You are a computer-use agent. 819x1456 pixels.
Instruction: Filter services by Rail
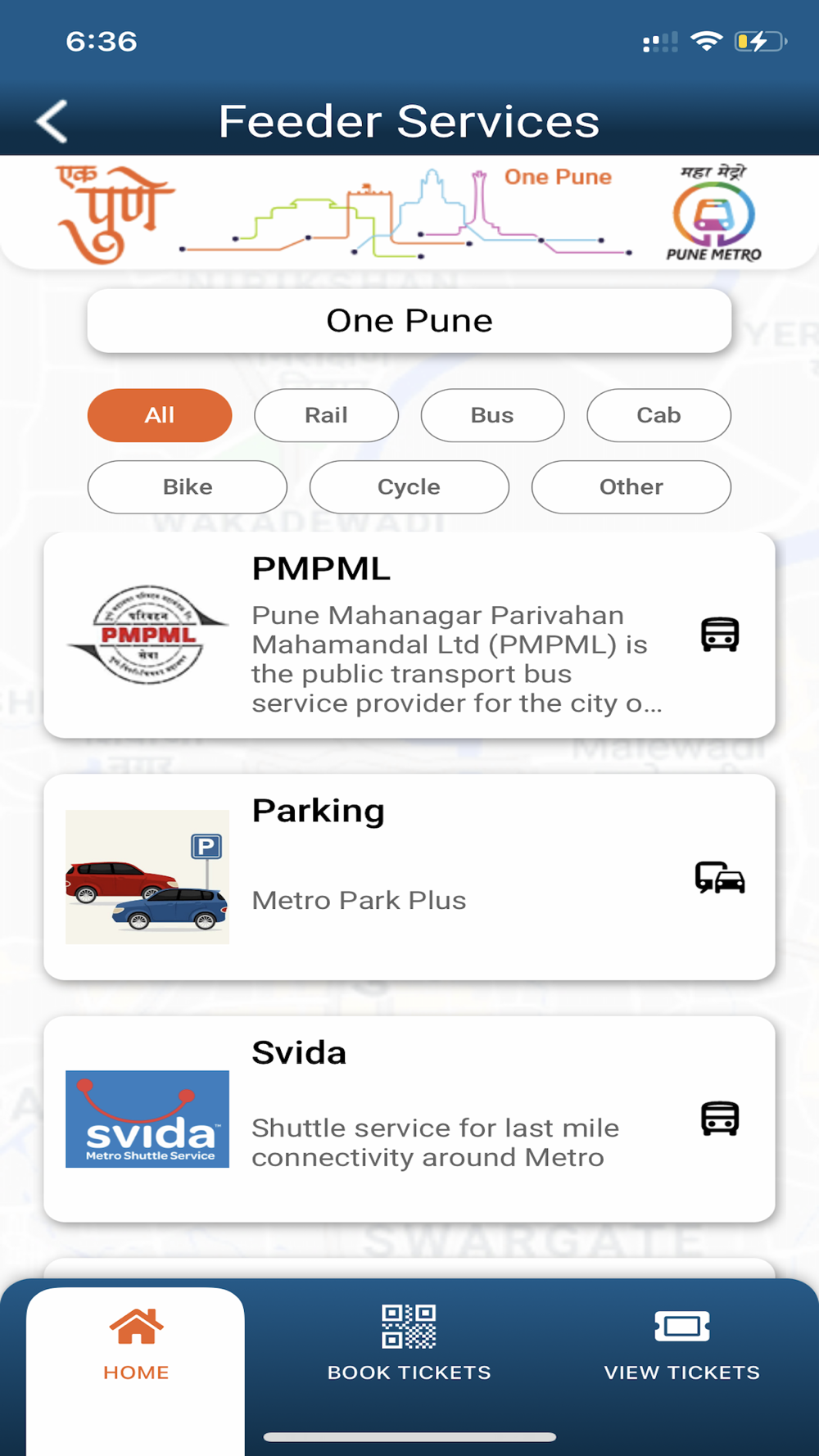pyautogui.click(x=326, y=415)
